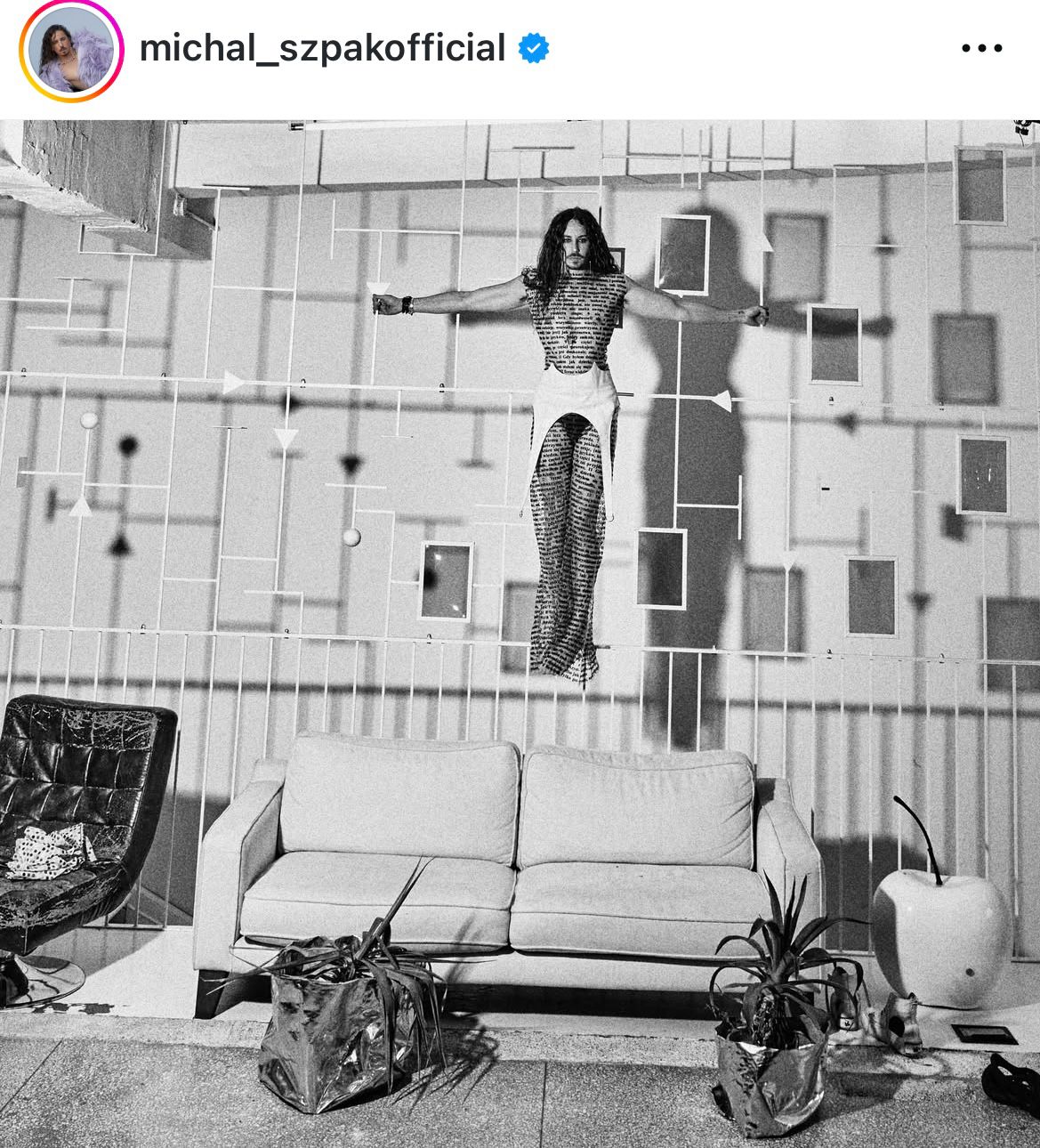This screenshot has height=1148, width=1040.
Task: Tap the black-and-white post photo
Action: coord(520,632)
